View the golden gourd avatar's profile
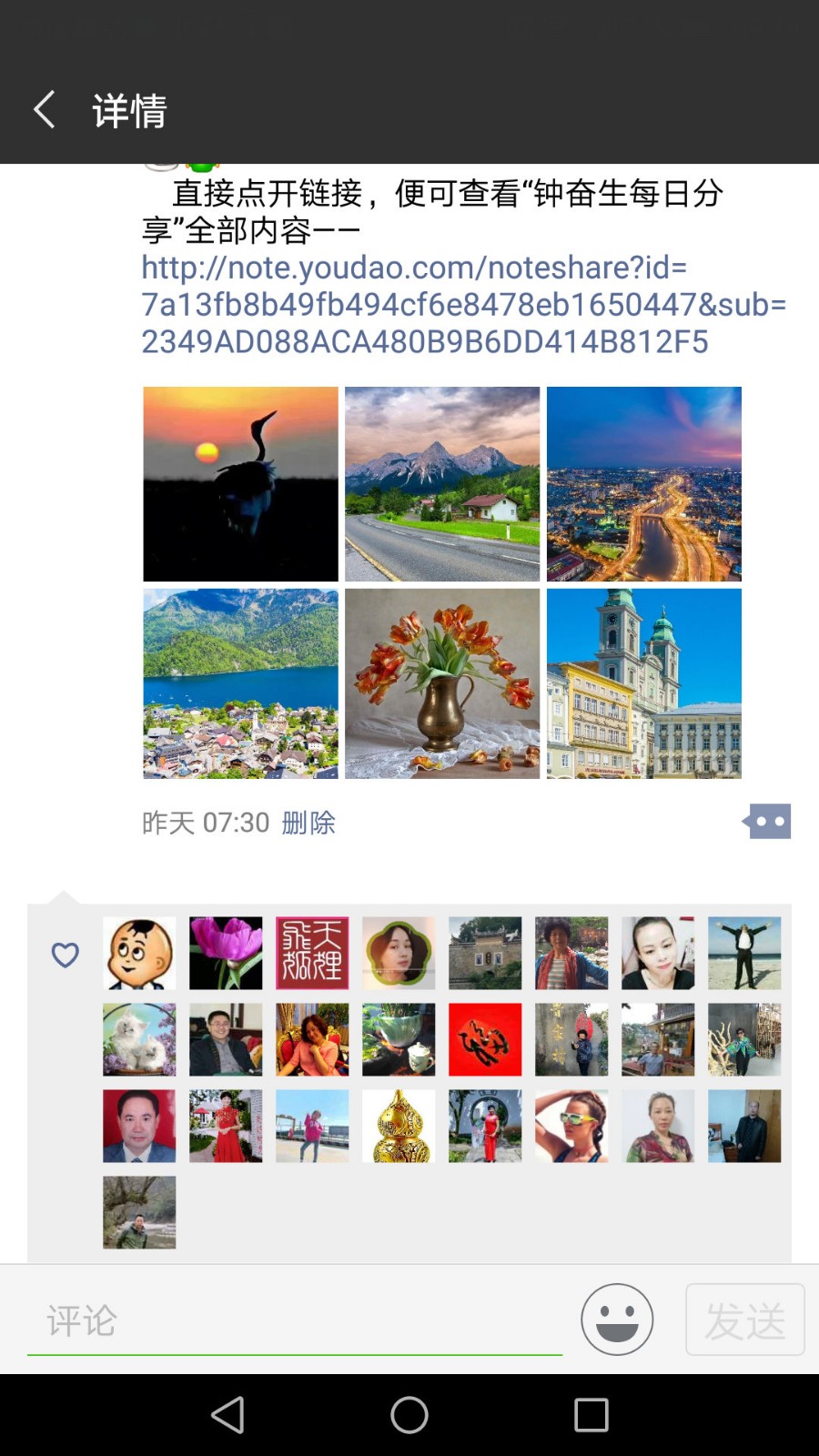 tap(399, 1126)
